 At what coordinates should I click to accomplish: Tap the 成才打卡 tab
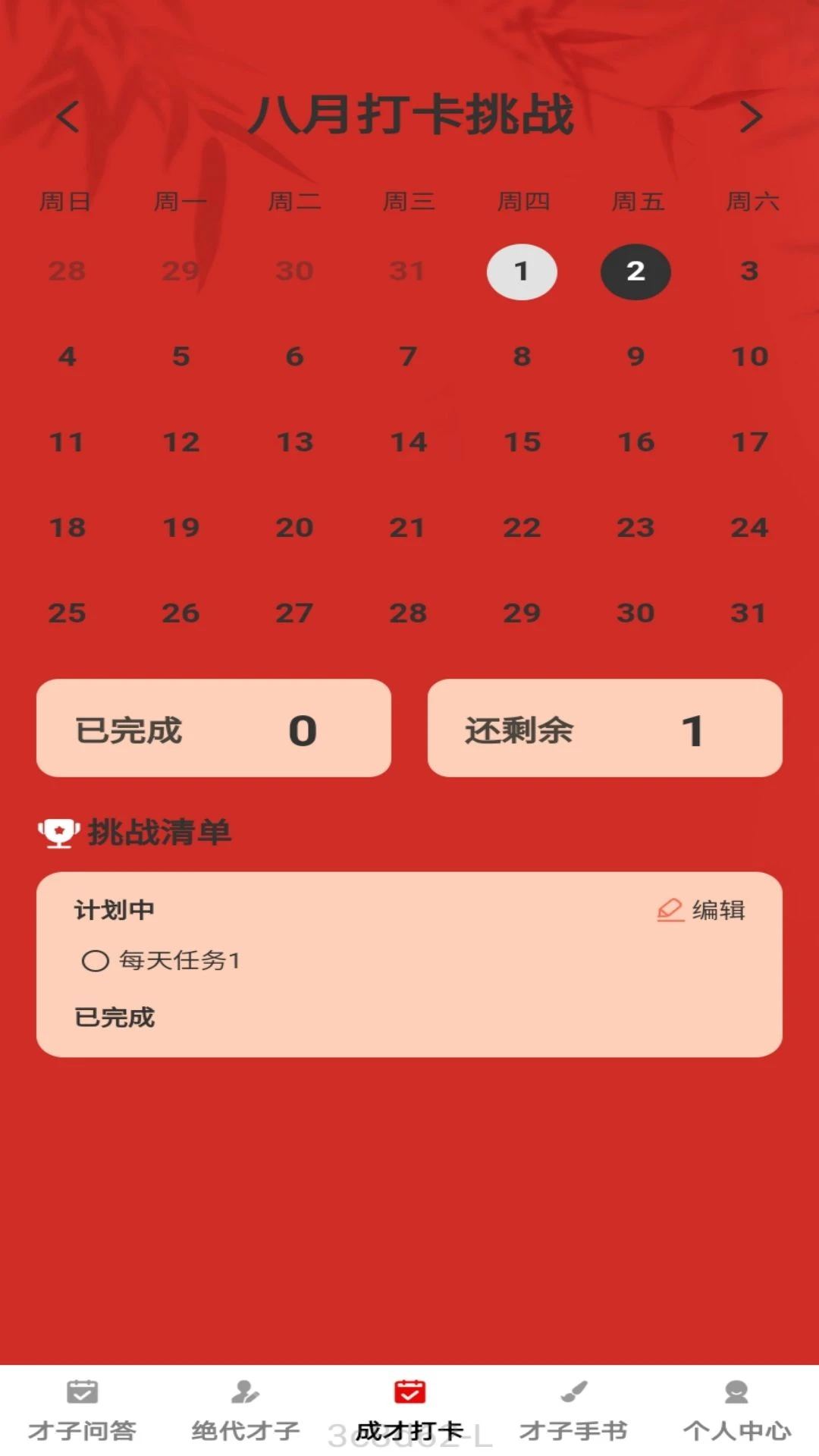409,1412
